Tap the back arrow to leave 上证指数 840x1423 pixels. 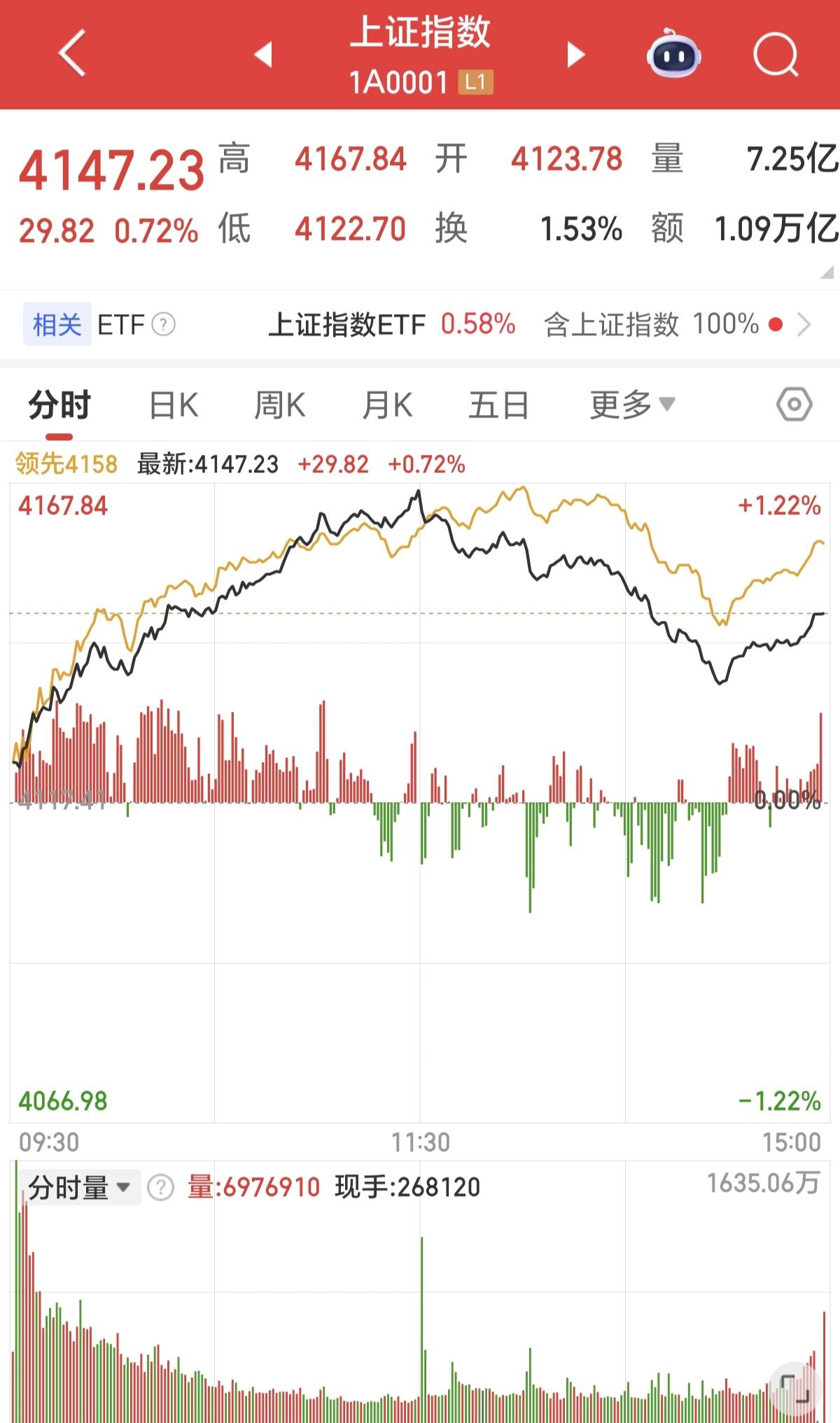(73, 52)
